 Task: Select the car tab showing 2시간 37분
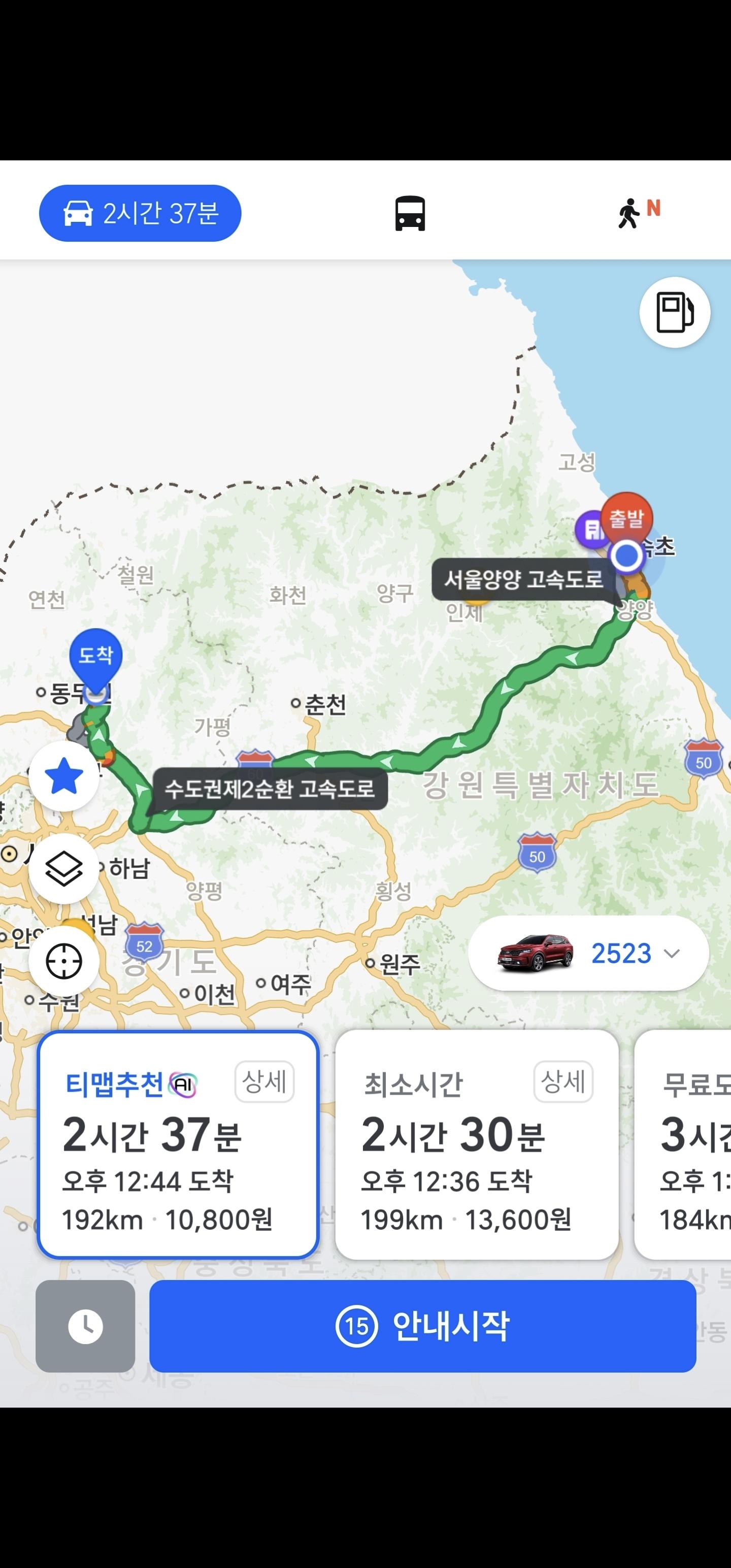(x=140, y=213)
